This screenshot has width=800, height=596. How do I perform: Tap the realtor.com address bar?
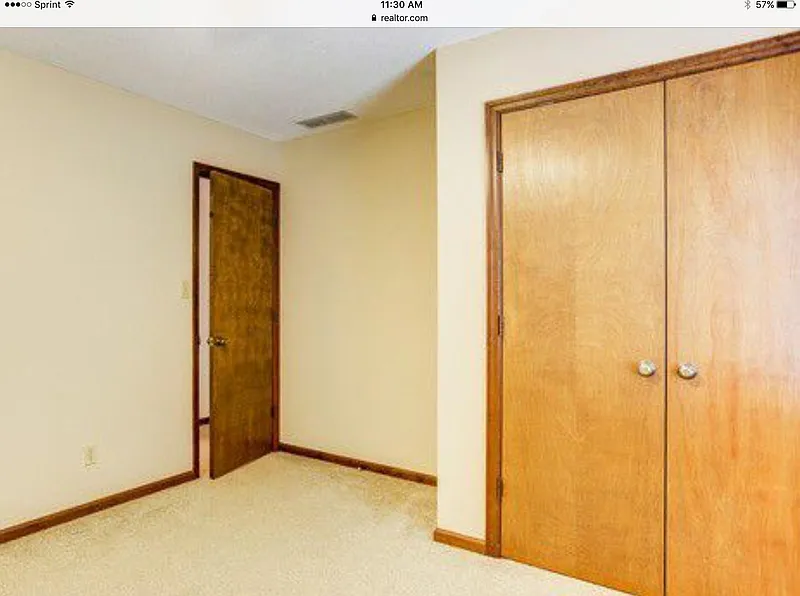[x=400, y=17]
